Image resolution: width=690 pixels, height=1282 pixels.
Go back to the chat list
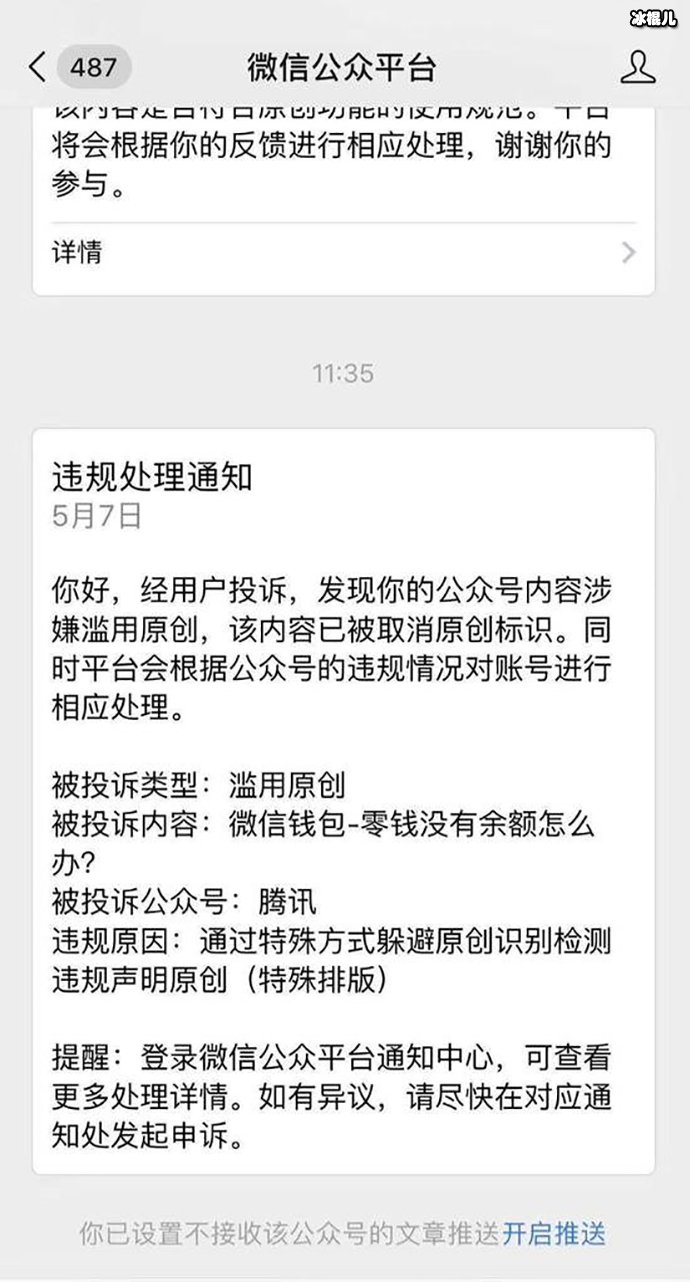(x=38, y=68)
